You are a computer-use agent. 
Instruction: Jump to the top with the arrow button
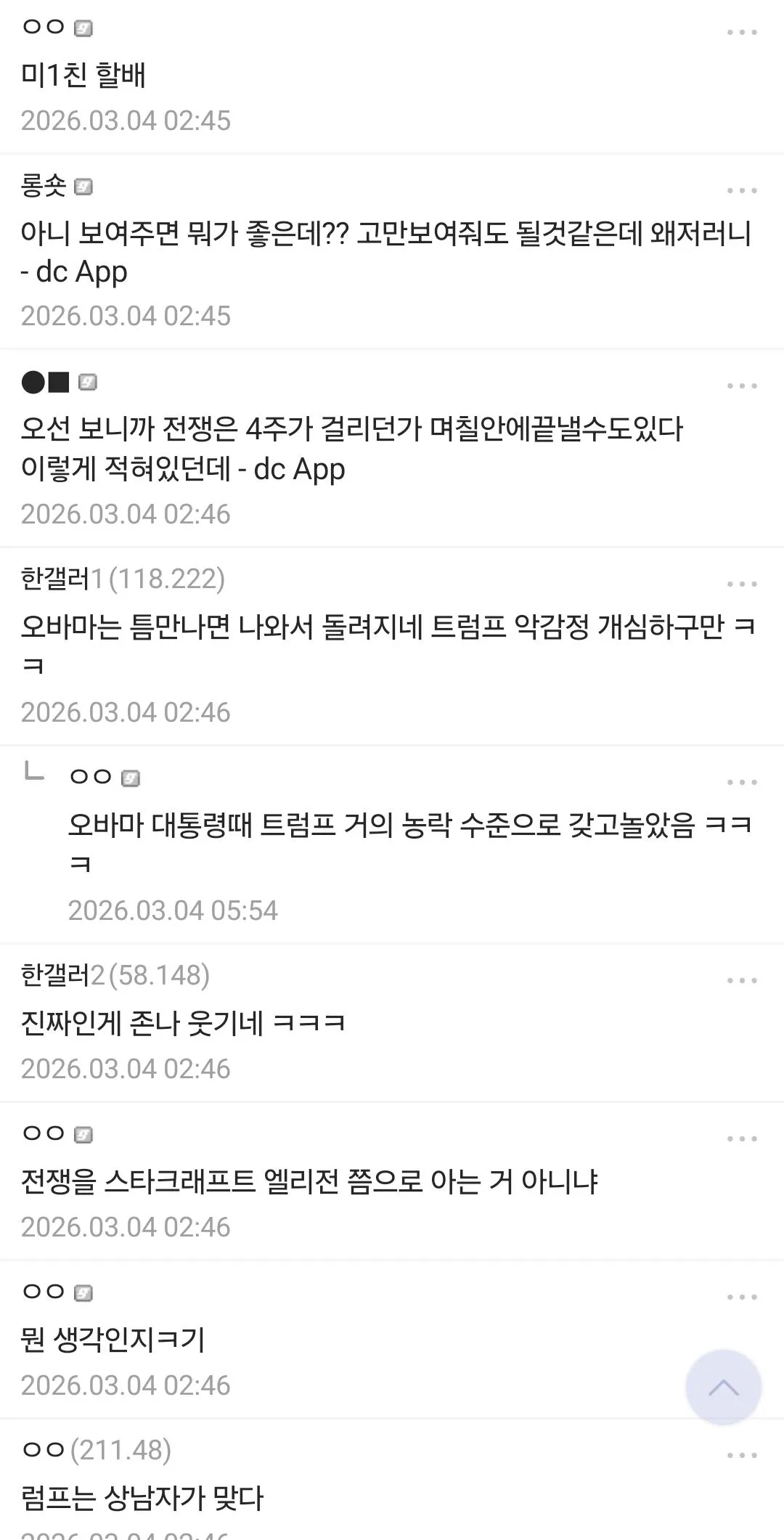pyautogui.click(x=723, y=1388)
